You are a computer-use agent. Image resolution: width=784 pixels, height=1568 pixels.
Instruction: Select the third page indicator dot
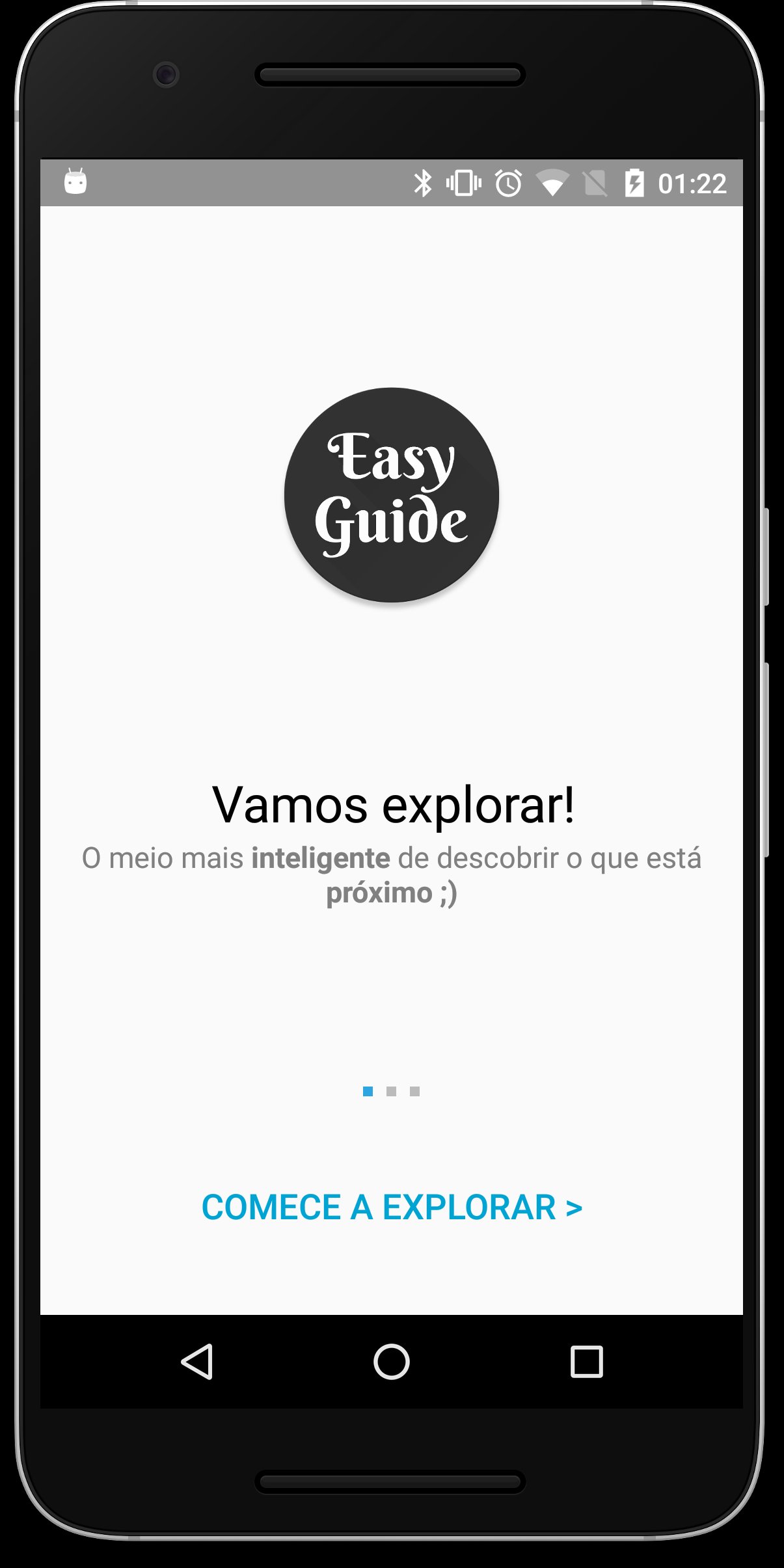(x=416, y=1092)
